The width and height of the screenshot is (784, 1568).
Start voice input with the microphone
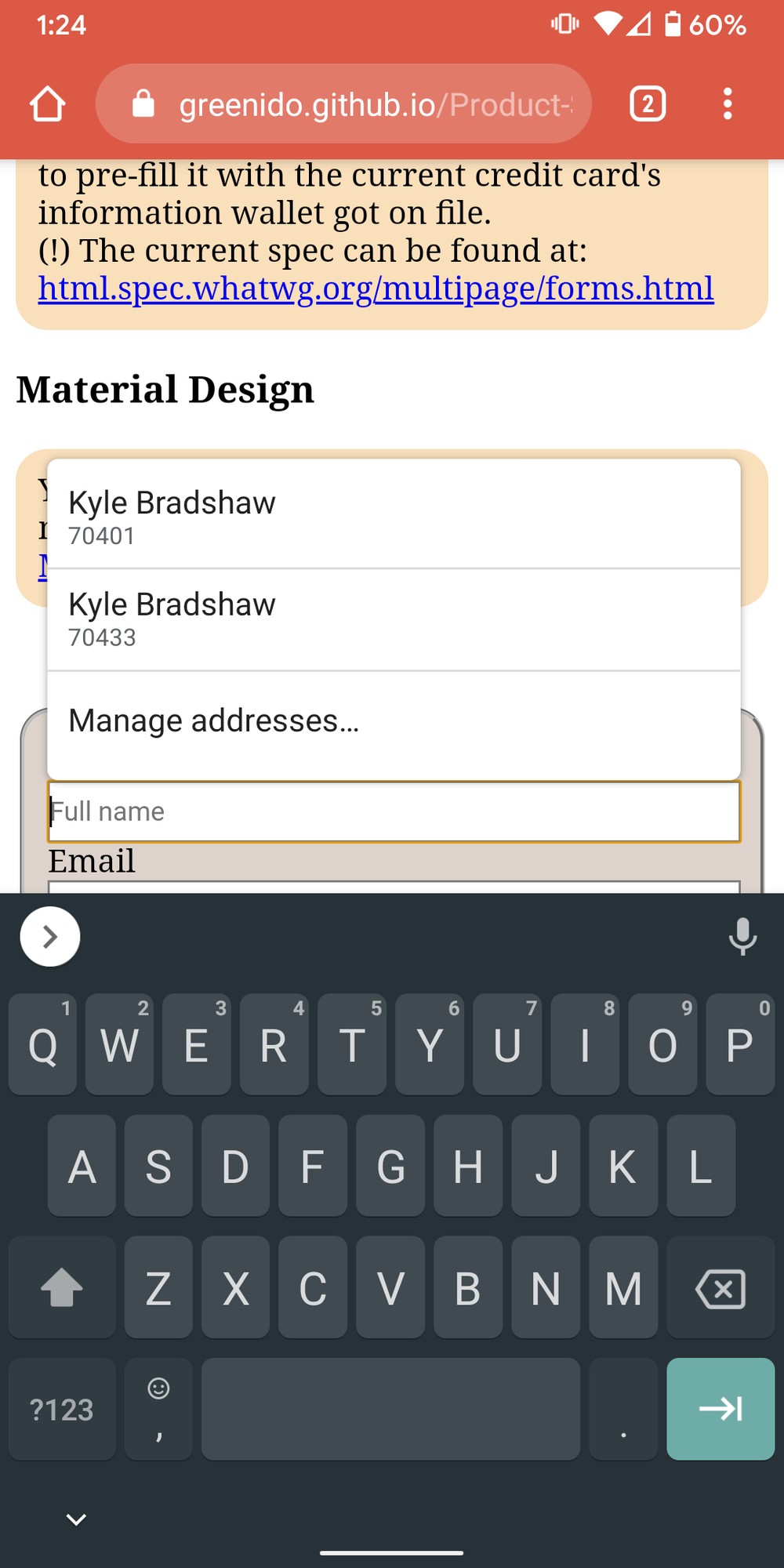742,936
